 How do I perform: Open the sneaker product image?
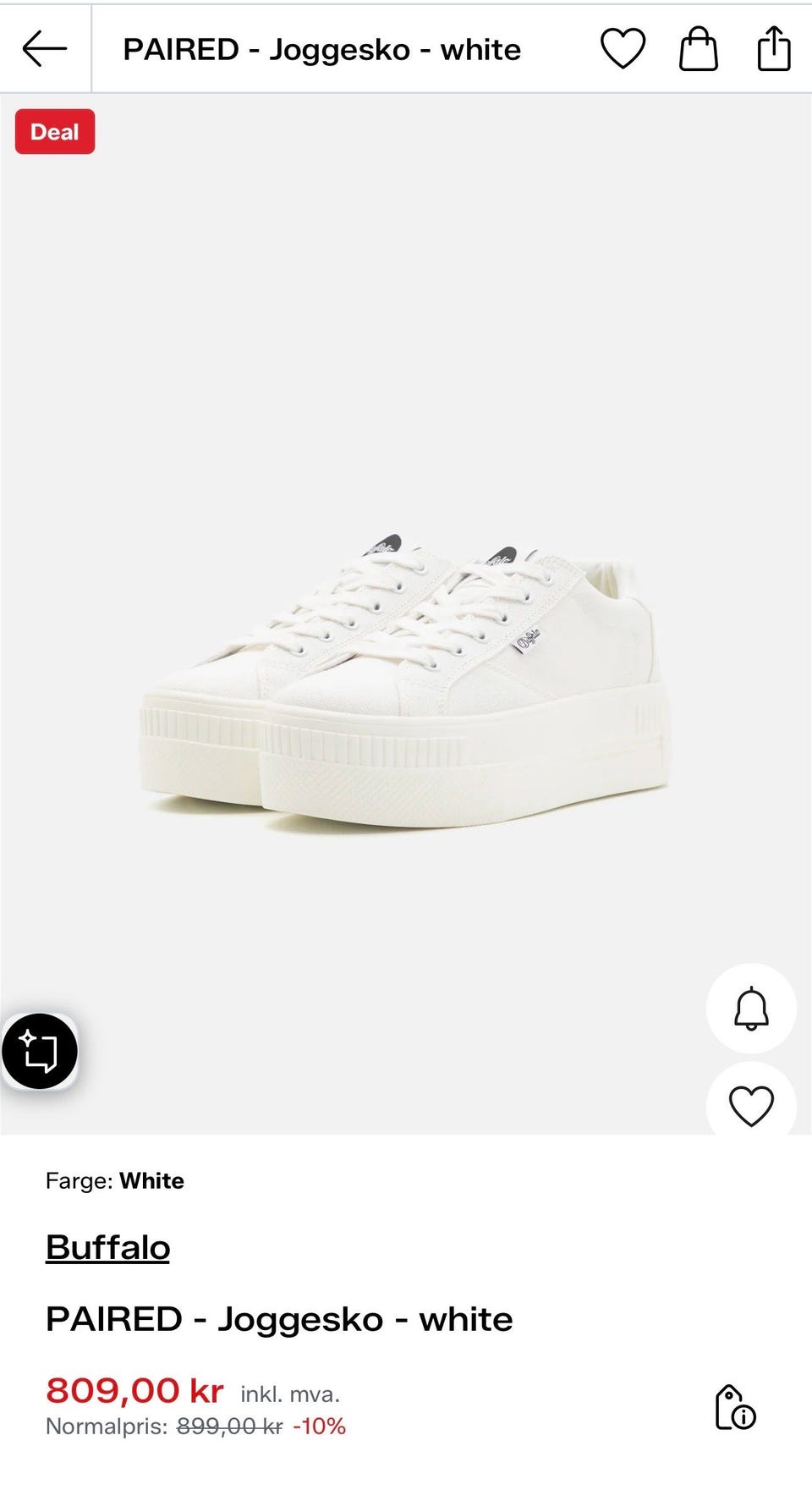406,681
